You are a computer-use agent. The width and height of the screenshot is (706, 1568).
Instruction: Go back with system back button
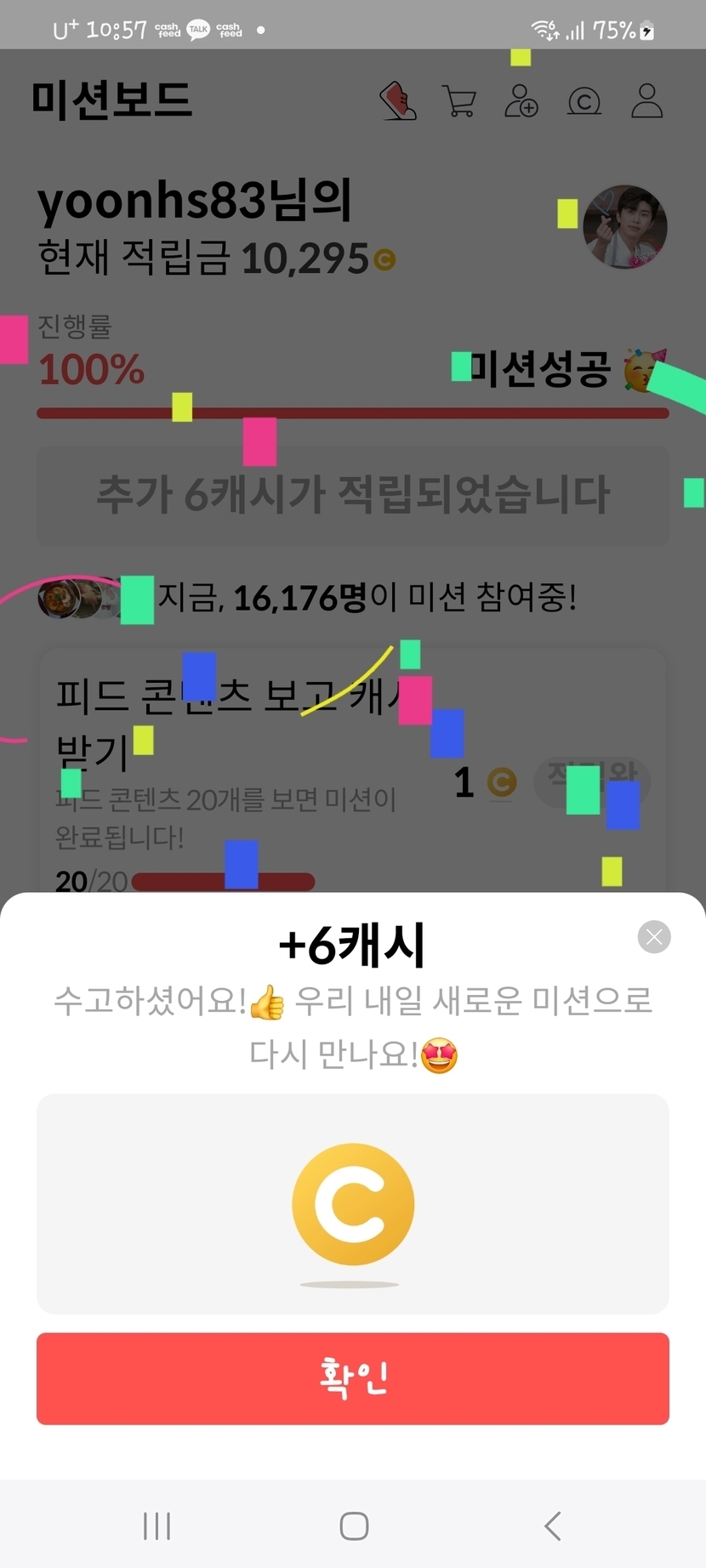[x=553, y=1525]
